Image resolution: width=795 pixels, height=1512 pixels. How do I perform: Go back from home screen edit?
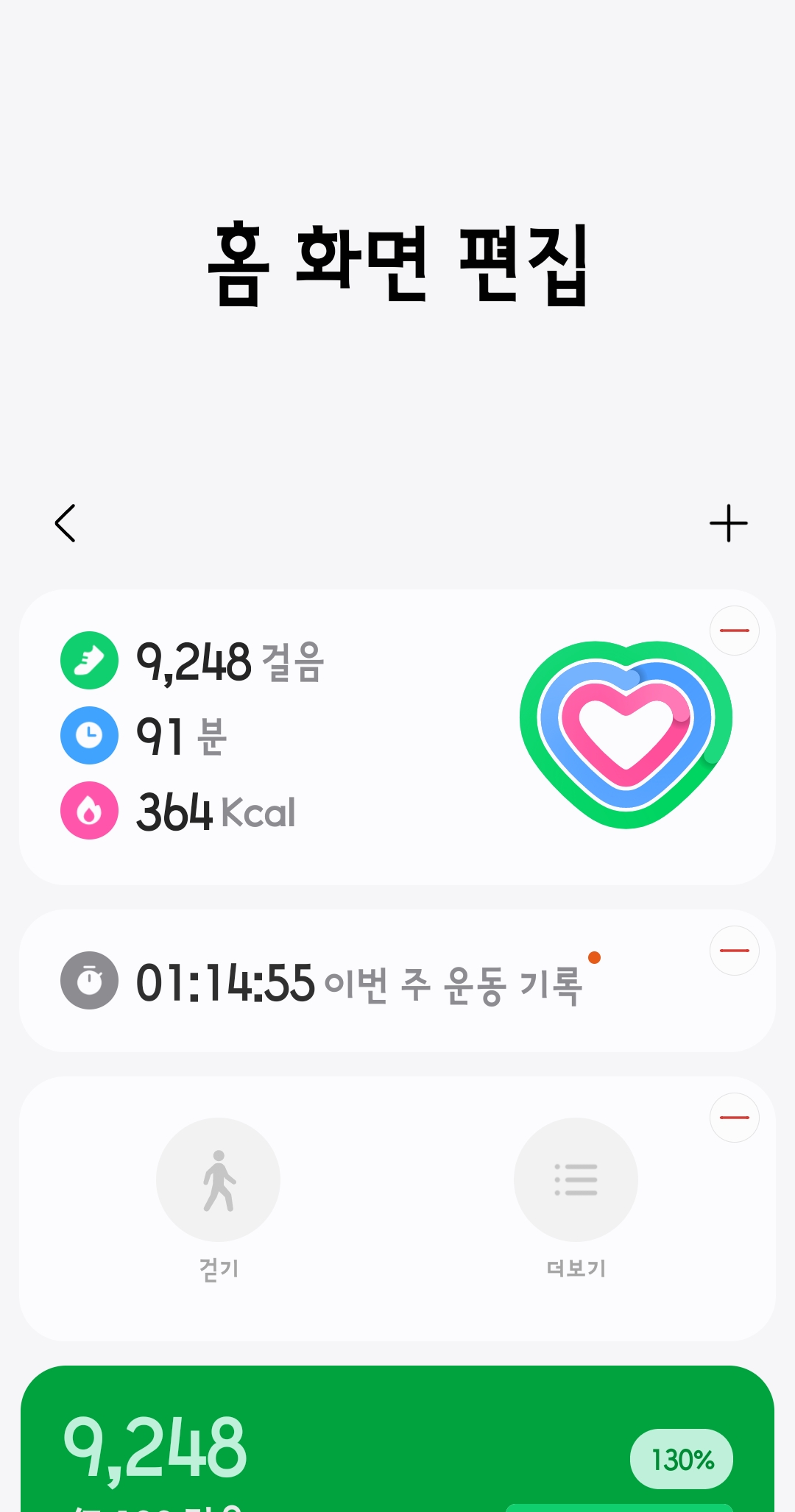pyautogui.click(x=66, y=523)
